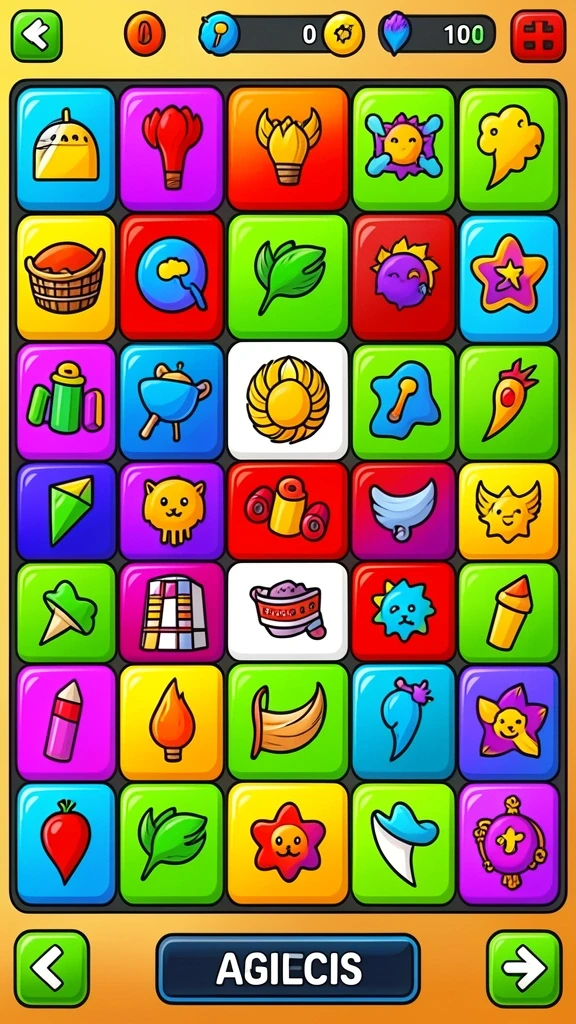Image resolution: width=576 pixels, height=1024 pixels.
Task: Choose the orange cat face tile
Action: click(171, 511)
